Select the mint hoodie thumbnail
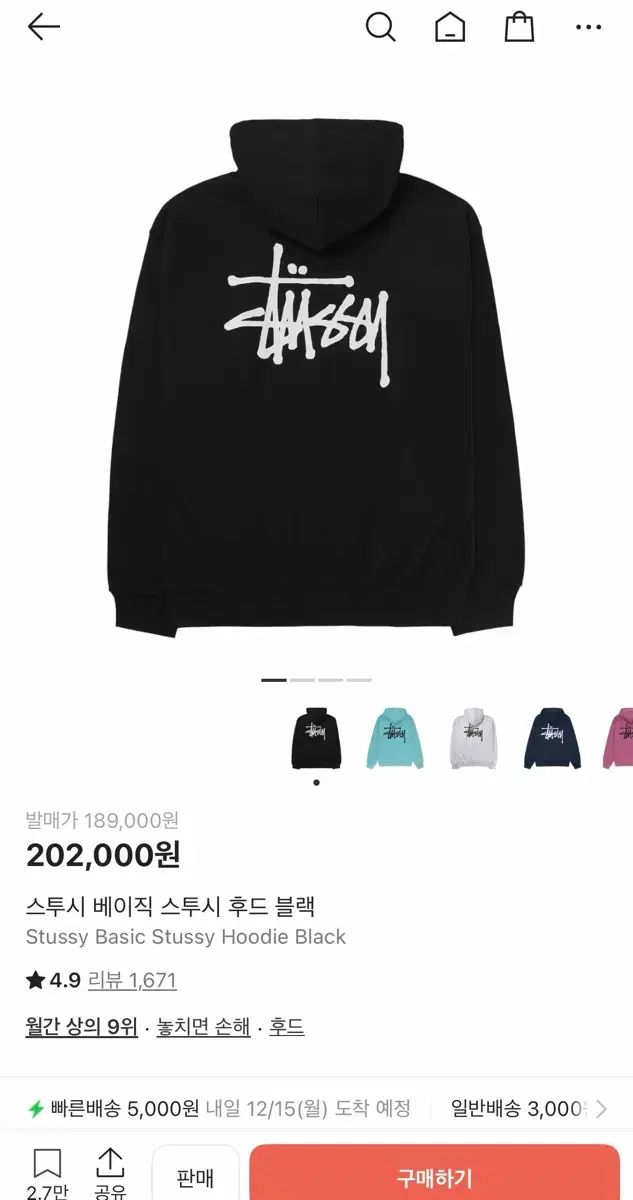The image size is (633, 1200). coord(394,738)
